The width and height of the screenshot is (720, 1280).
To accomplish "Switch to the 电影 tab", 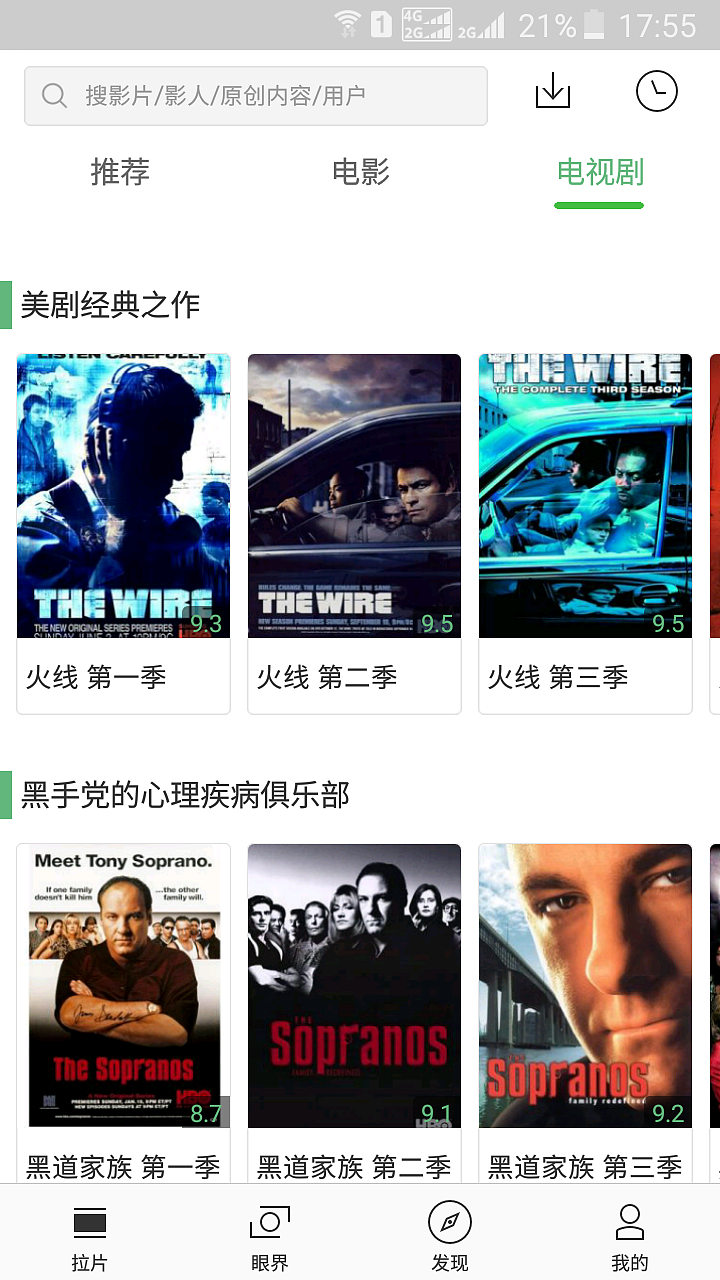I will click(360, 172).
